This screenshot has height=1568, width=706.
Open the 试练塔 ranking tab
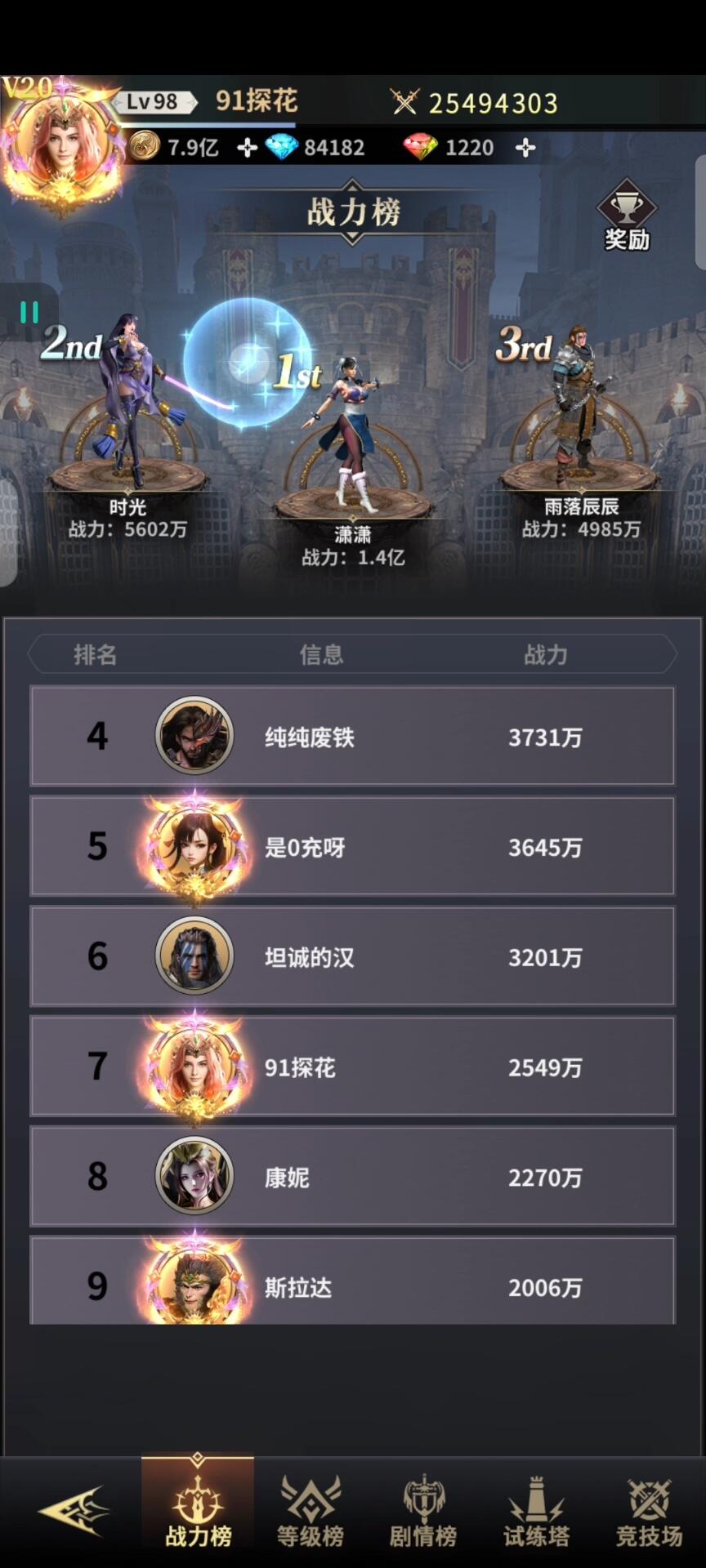click(x=535, y=1512)
